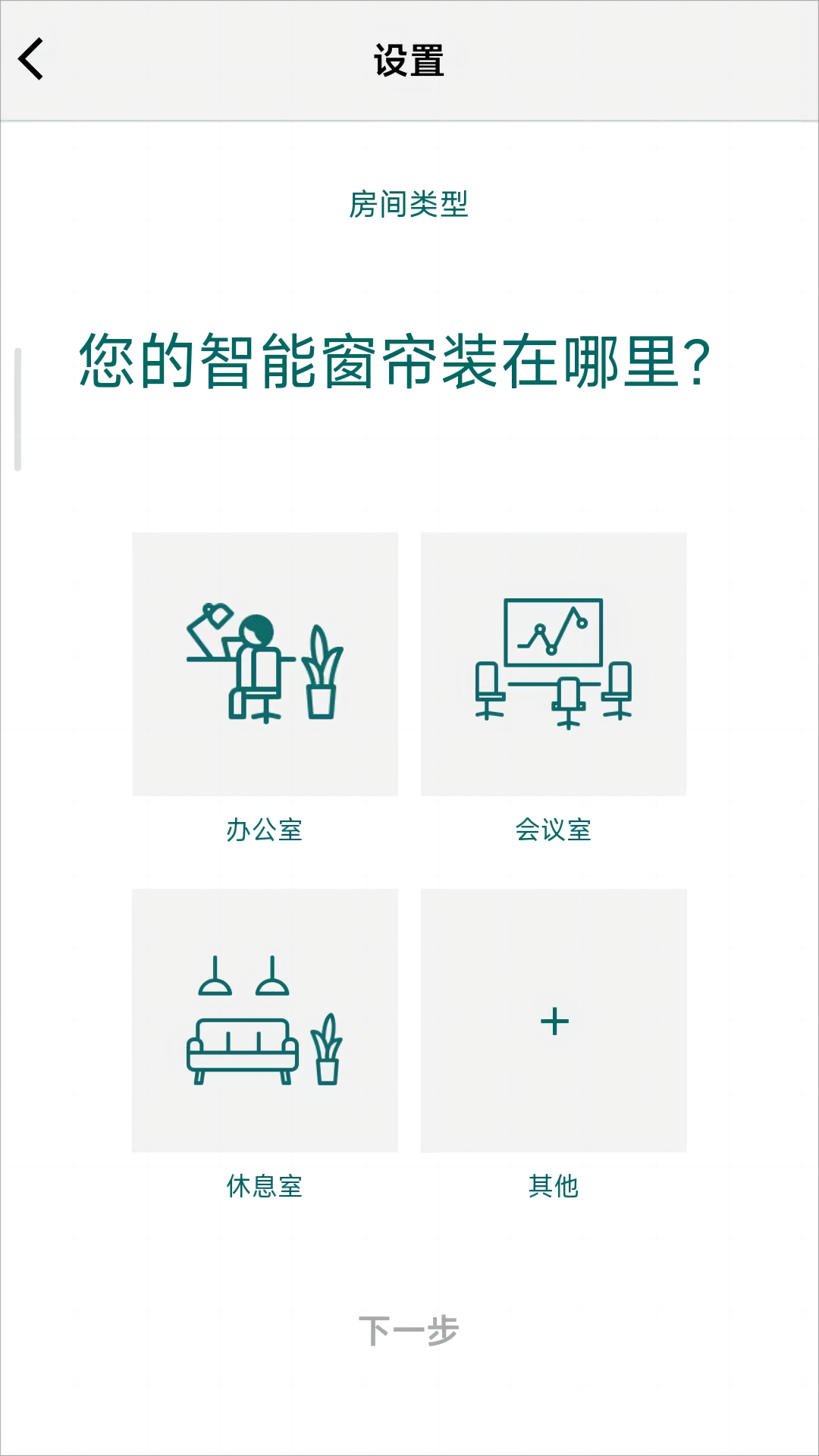Tap the back arrow in the top bar

(x=30, y=58)
